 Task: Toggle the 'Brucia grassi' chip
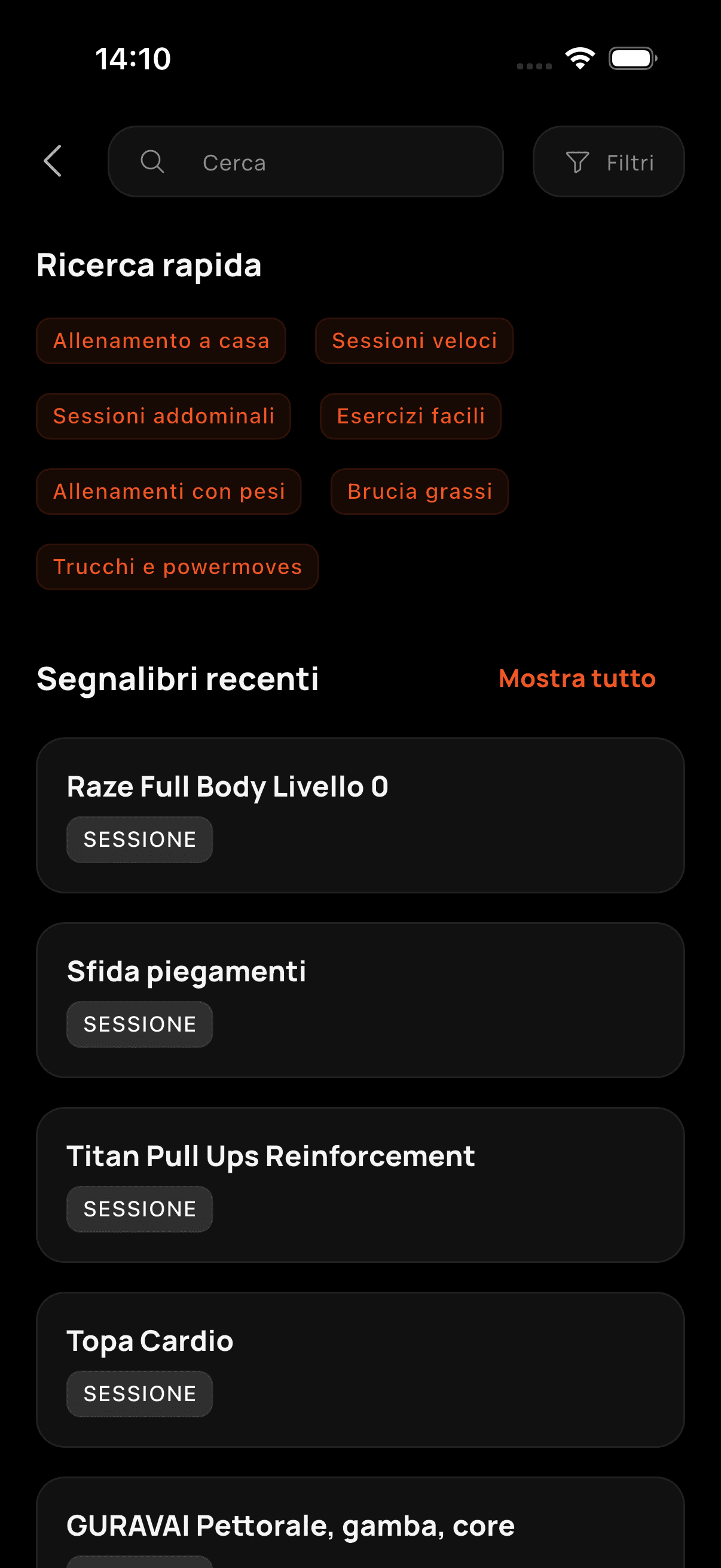click(x=419, y=491)
